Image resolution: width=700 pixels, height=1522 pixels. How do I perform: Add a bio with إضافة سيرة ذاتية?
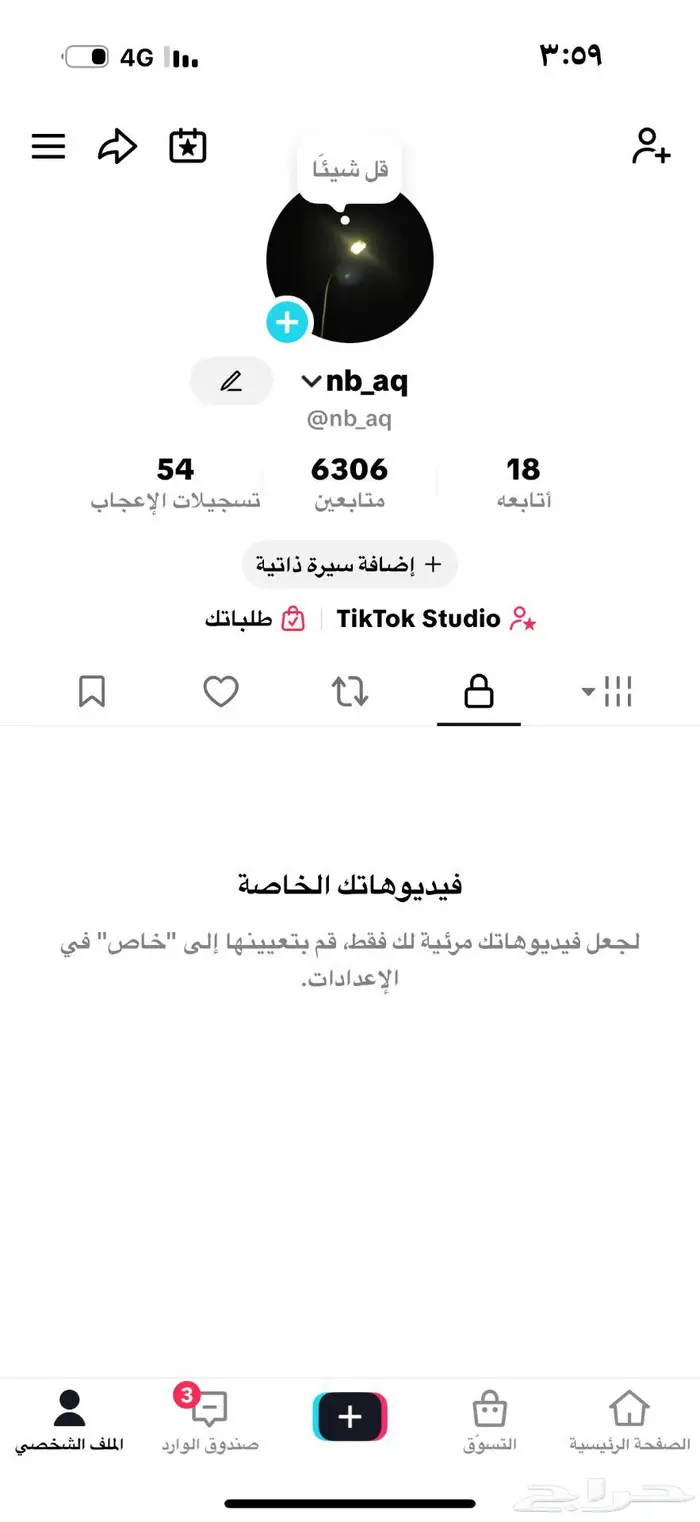coord(349,565)
